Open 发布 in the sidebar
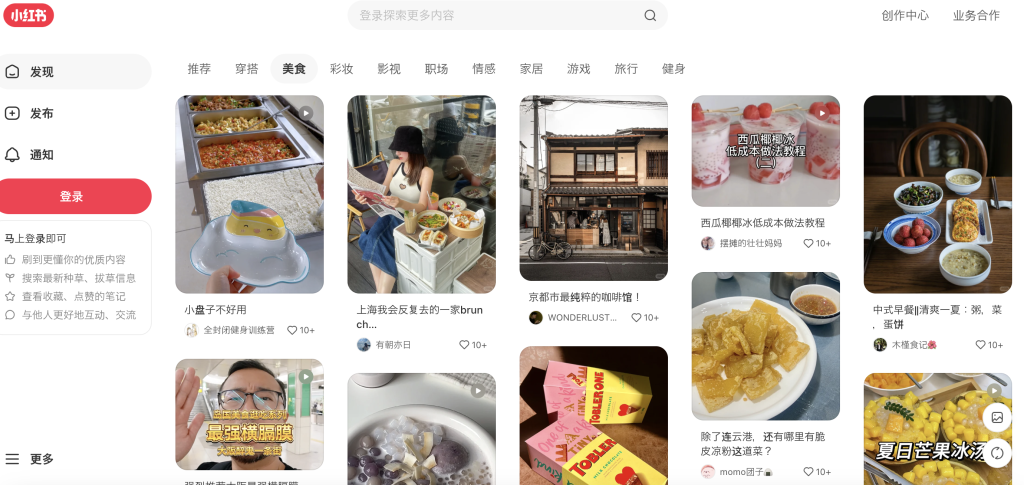Image resolution: width=1024 pixels, height=485 pixels. (42, 113)
